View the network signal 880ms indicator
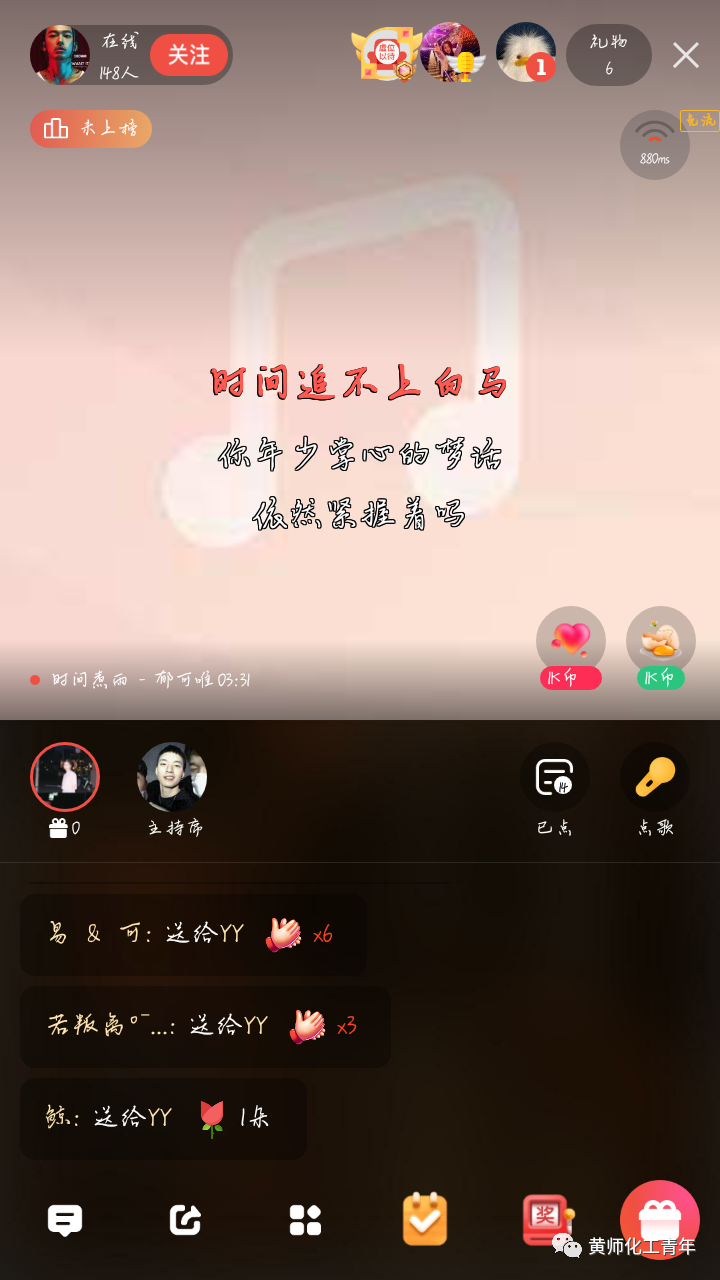This screenshot has width=720, height=1280. pyautogui.click(x=654, y=145)
